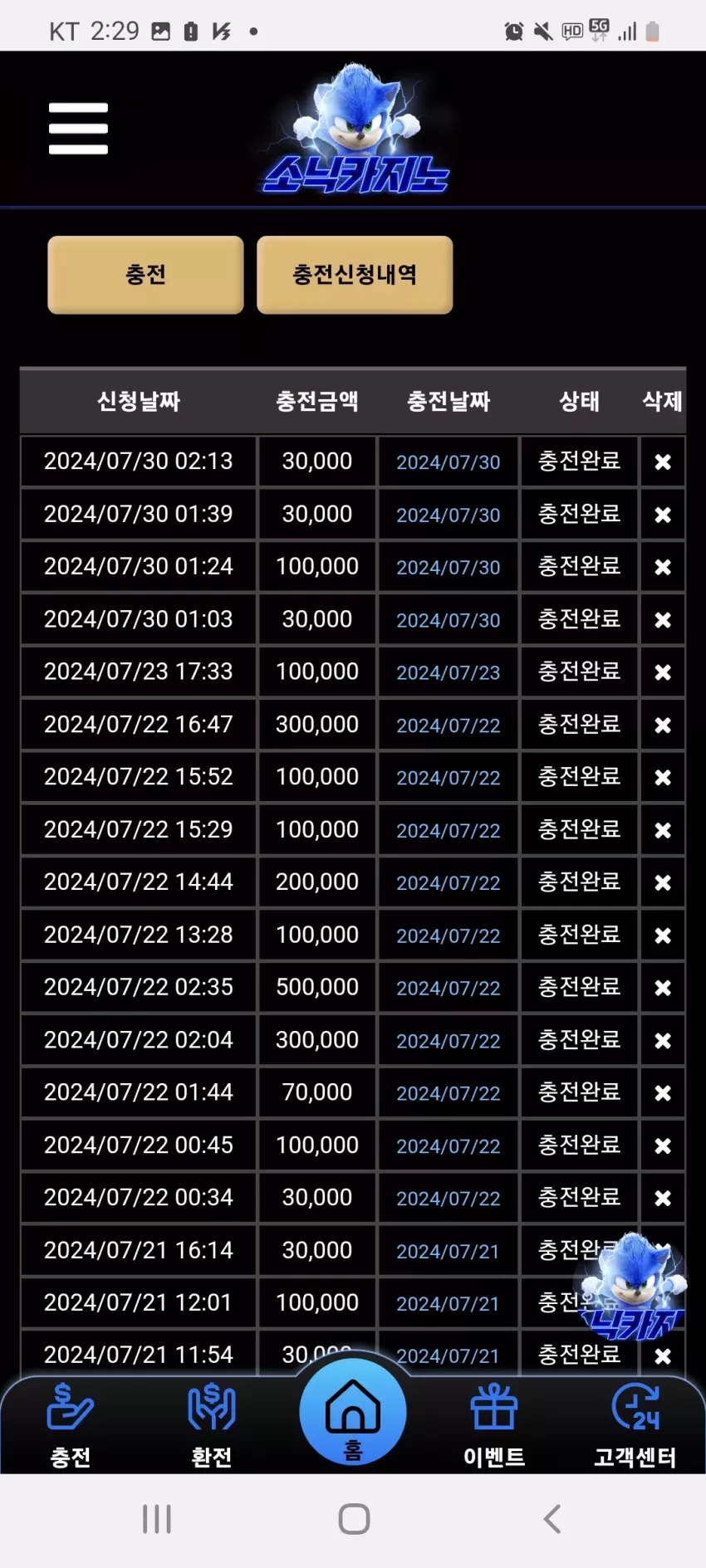Viewport: 706px width, 1568px height.
Task: Switch to 충전 in bottom navigation
Action: 71,1426
